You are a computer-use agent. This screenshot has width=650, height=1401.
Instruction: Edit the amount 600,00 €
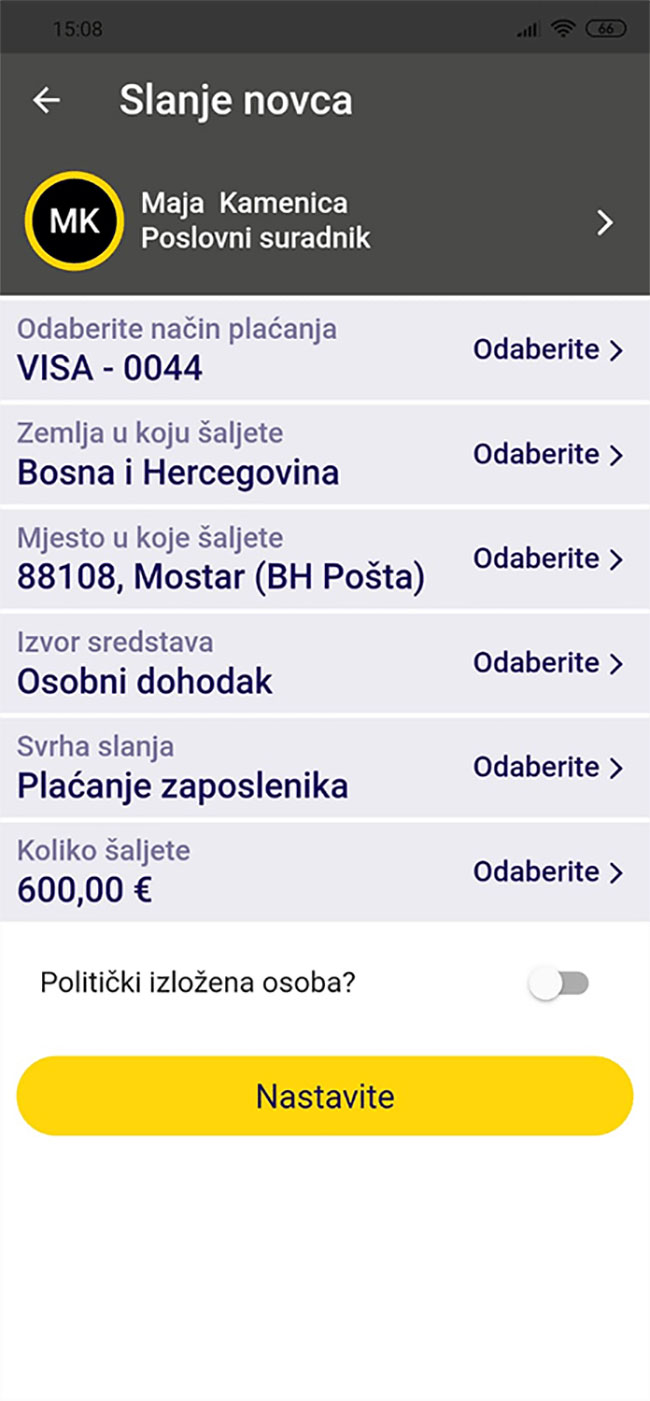(325, 871)
